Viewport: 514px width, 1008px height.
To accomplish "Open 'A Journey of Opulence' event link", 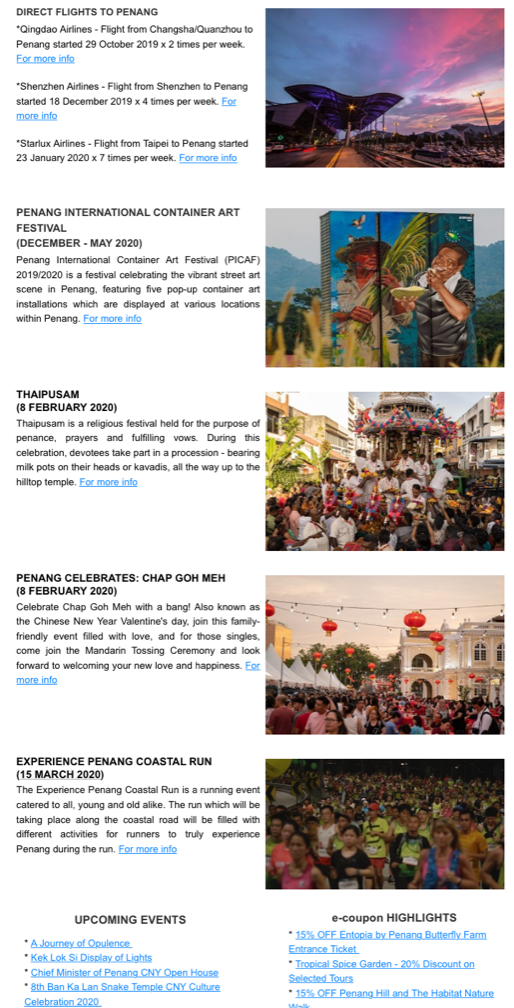I will [x=81, y=943].
